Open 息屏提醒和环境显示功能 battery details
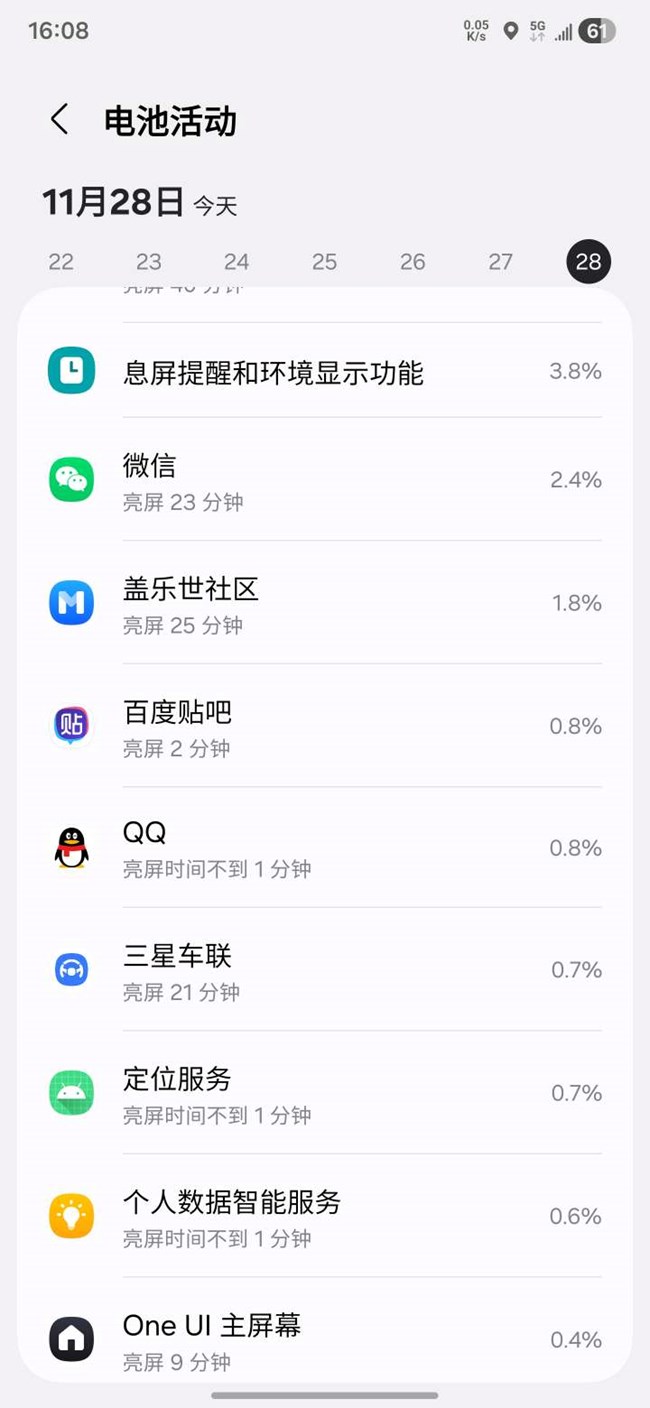Viewport: 650px width, 1408px height. tap(325, 372)
